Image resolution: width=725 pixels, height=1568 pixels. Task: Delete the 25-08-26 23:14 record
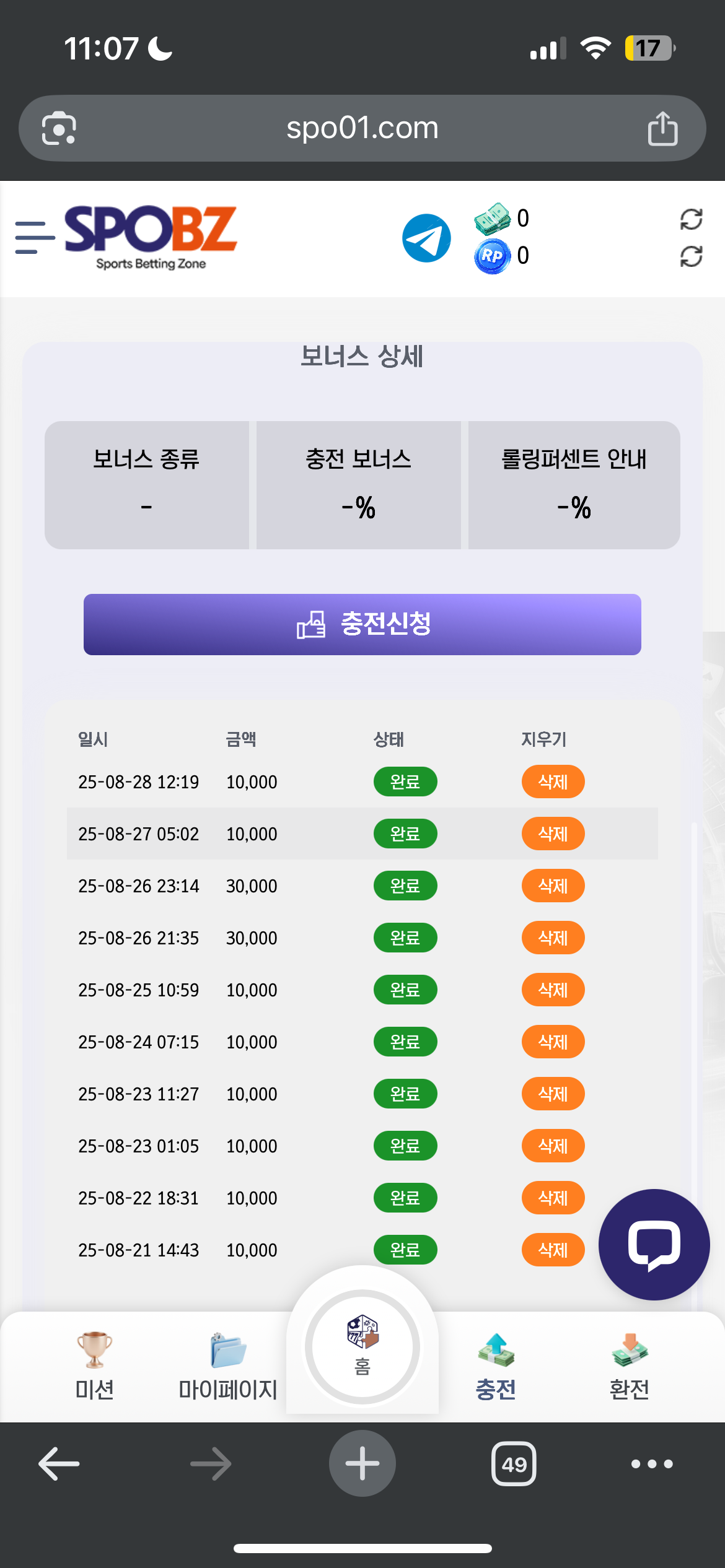click(553, 886)
